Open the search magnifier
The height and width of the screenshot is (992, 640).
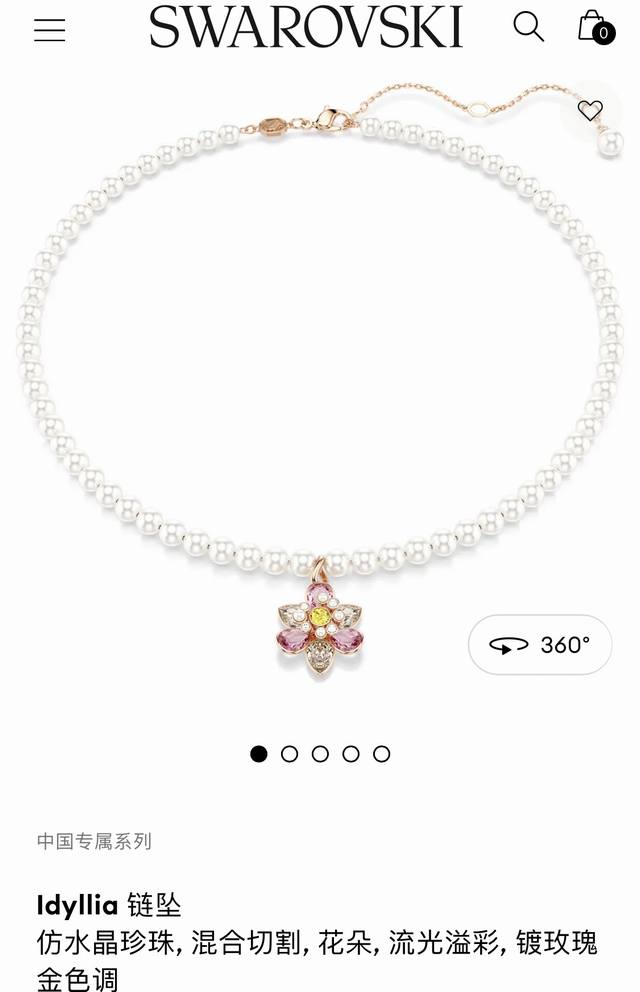[528, 27]
